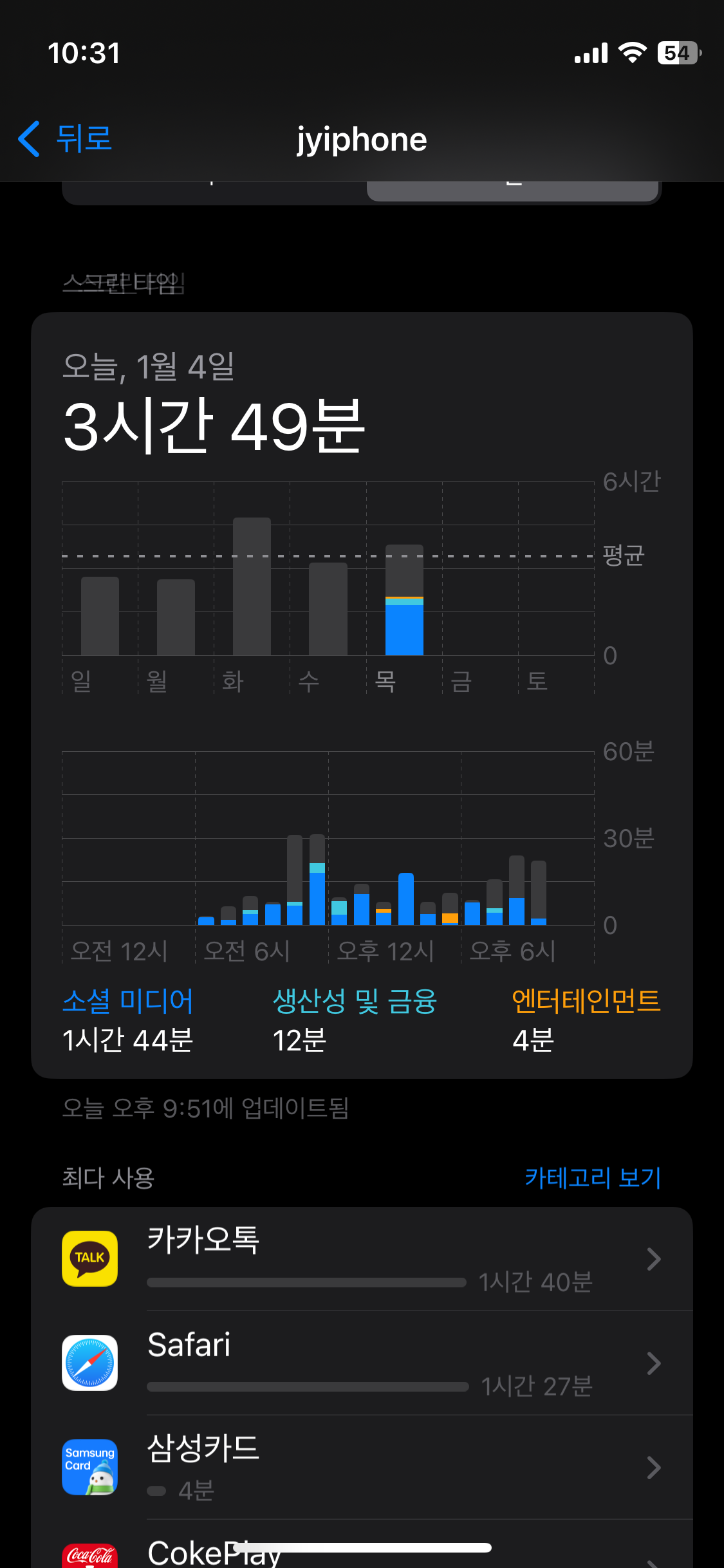Select Wednesday's (수) bar in the weekly chart
Viewport: 724px width, 1568px height.
328,609
